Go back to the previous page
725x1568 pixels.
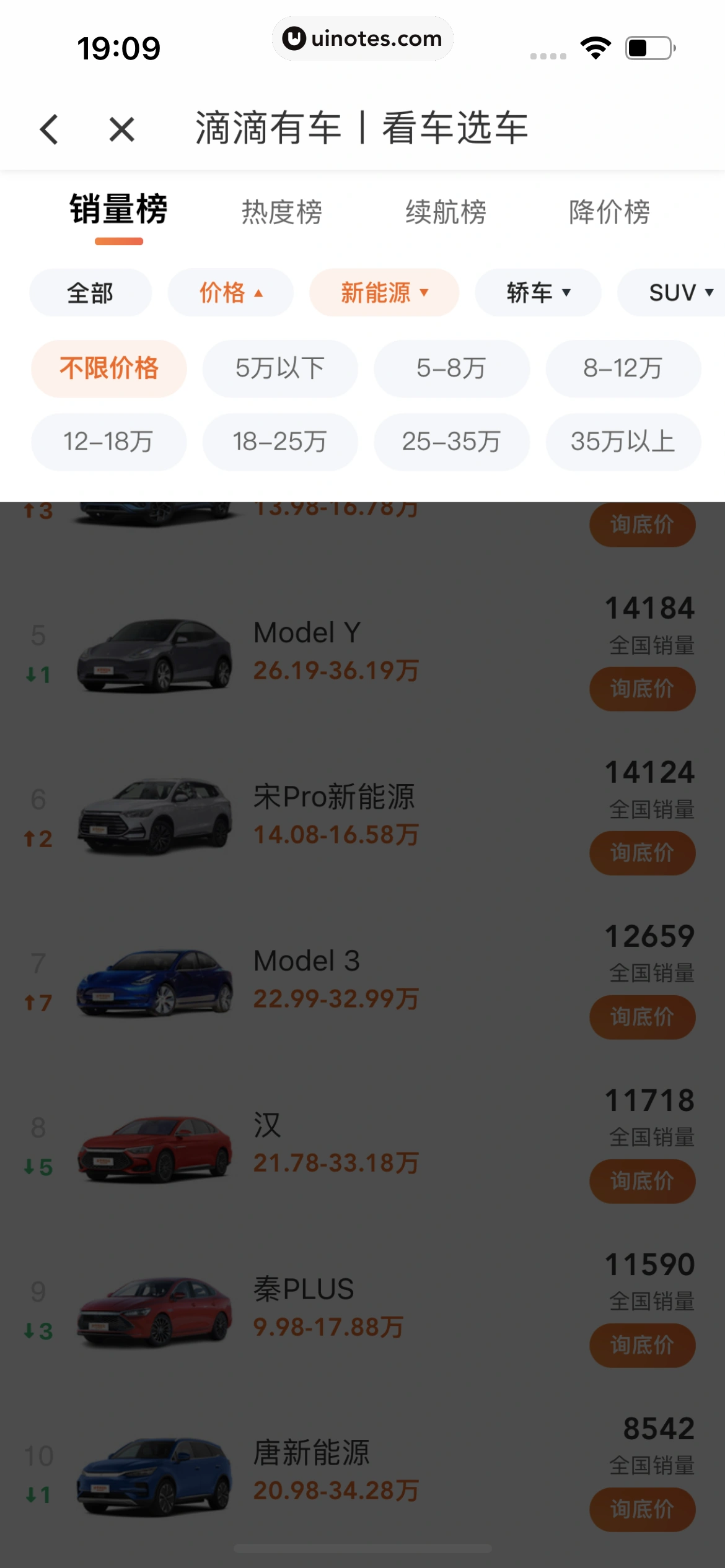[49, 129]
